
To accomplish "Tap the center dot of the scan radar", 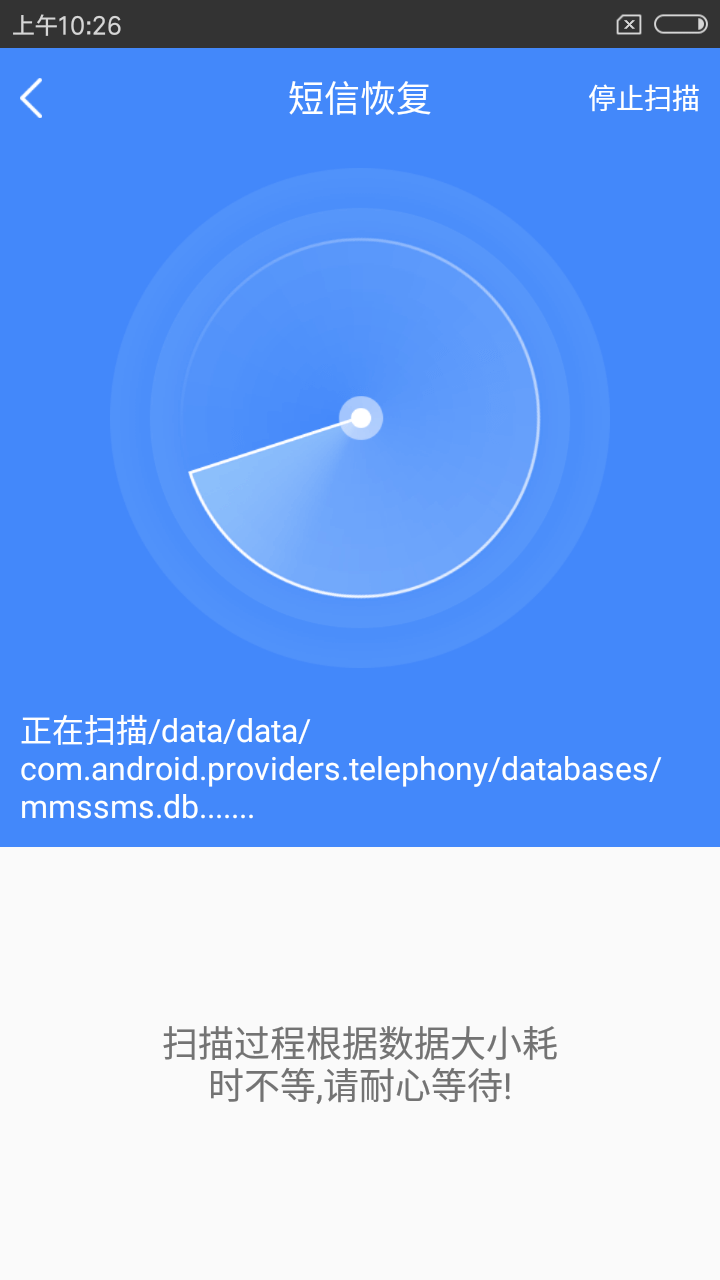I will coord(361,418).
